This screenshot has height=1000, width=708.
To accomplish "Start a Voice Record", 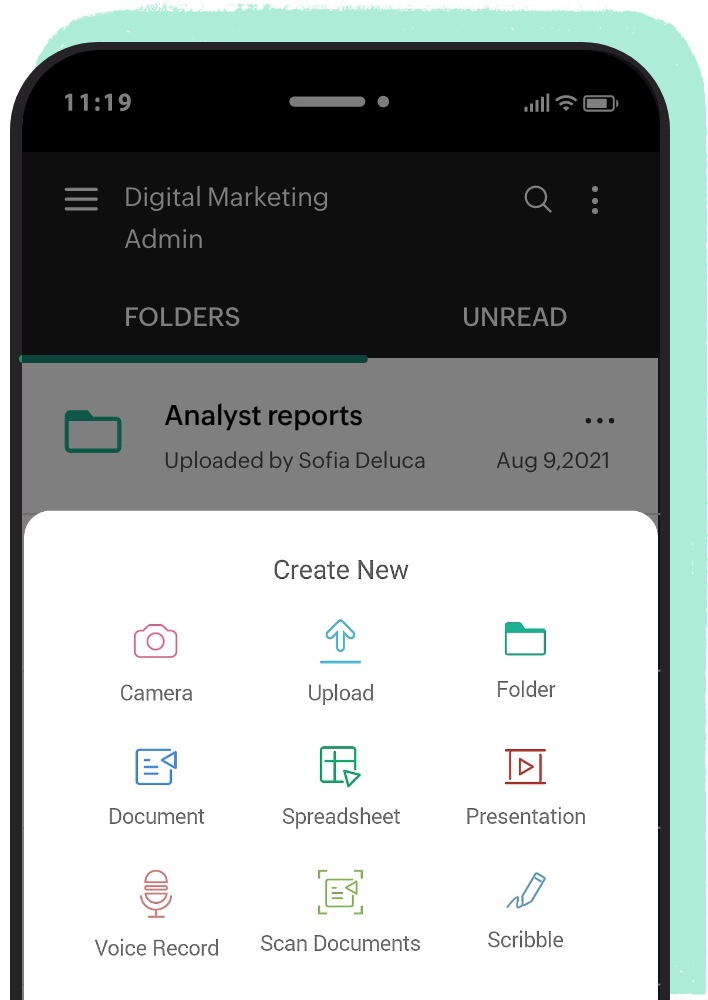I will (x=156, y=912).
